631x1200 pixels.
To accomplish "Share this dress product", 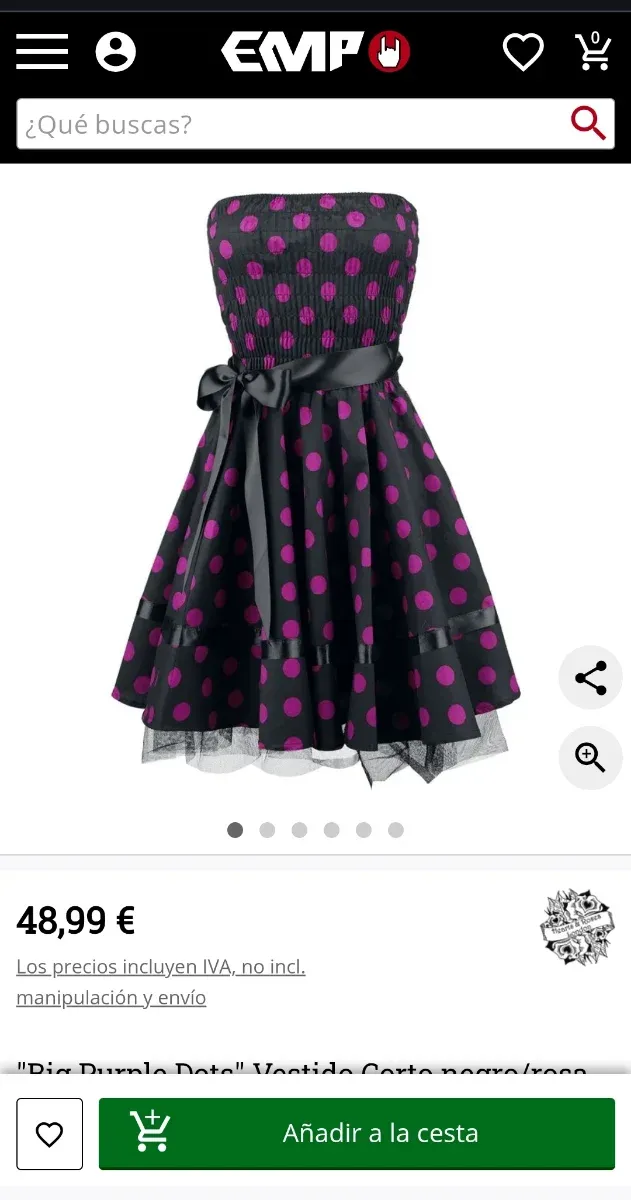I will tap(590, 678).
